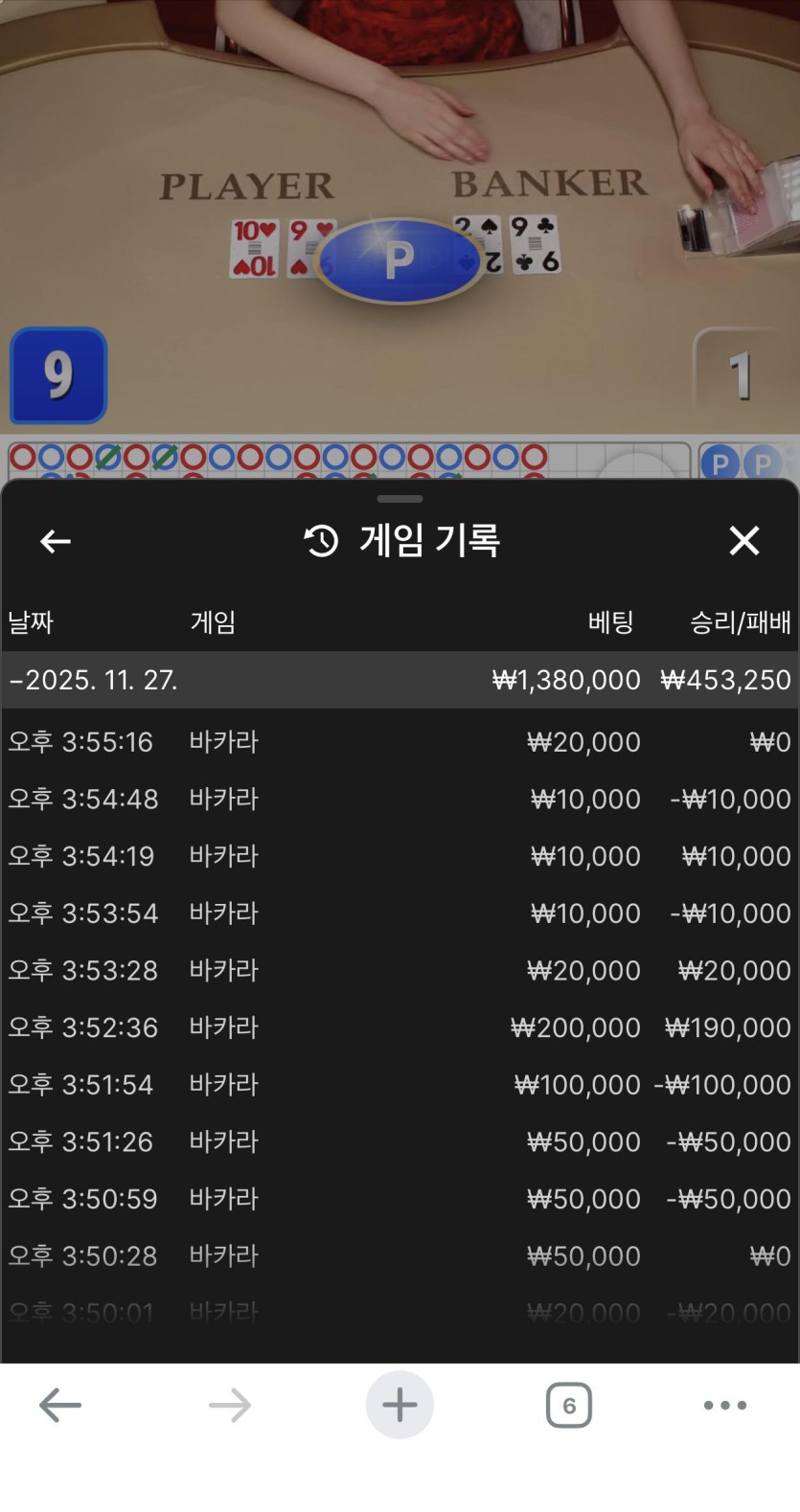Open the 오후 3:52:36 바카라 record

(399, 1027)
